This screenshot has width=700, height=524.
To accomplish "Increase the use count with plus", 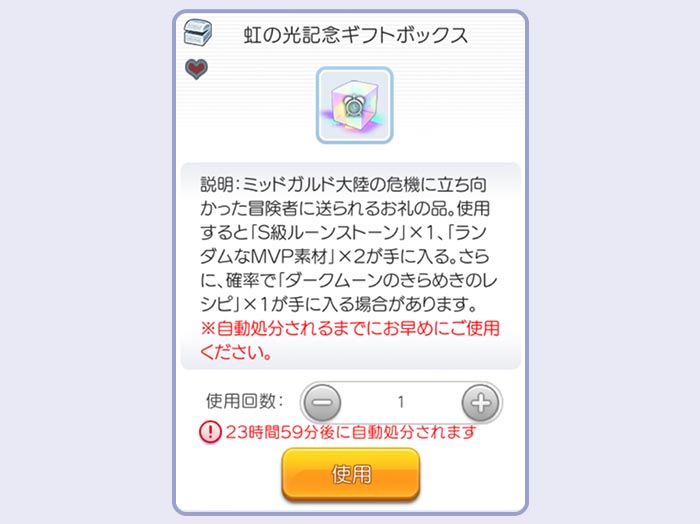I will pos(481,403).
